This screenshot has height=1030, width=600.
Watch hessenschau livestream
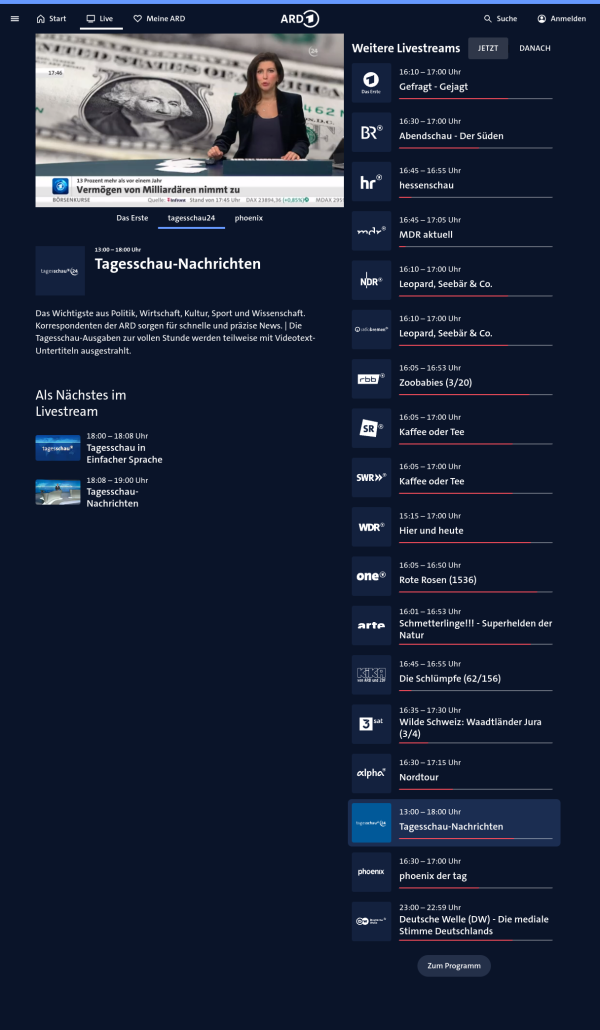[426, 185]
